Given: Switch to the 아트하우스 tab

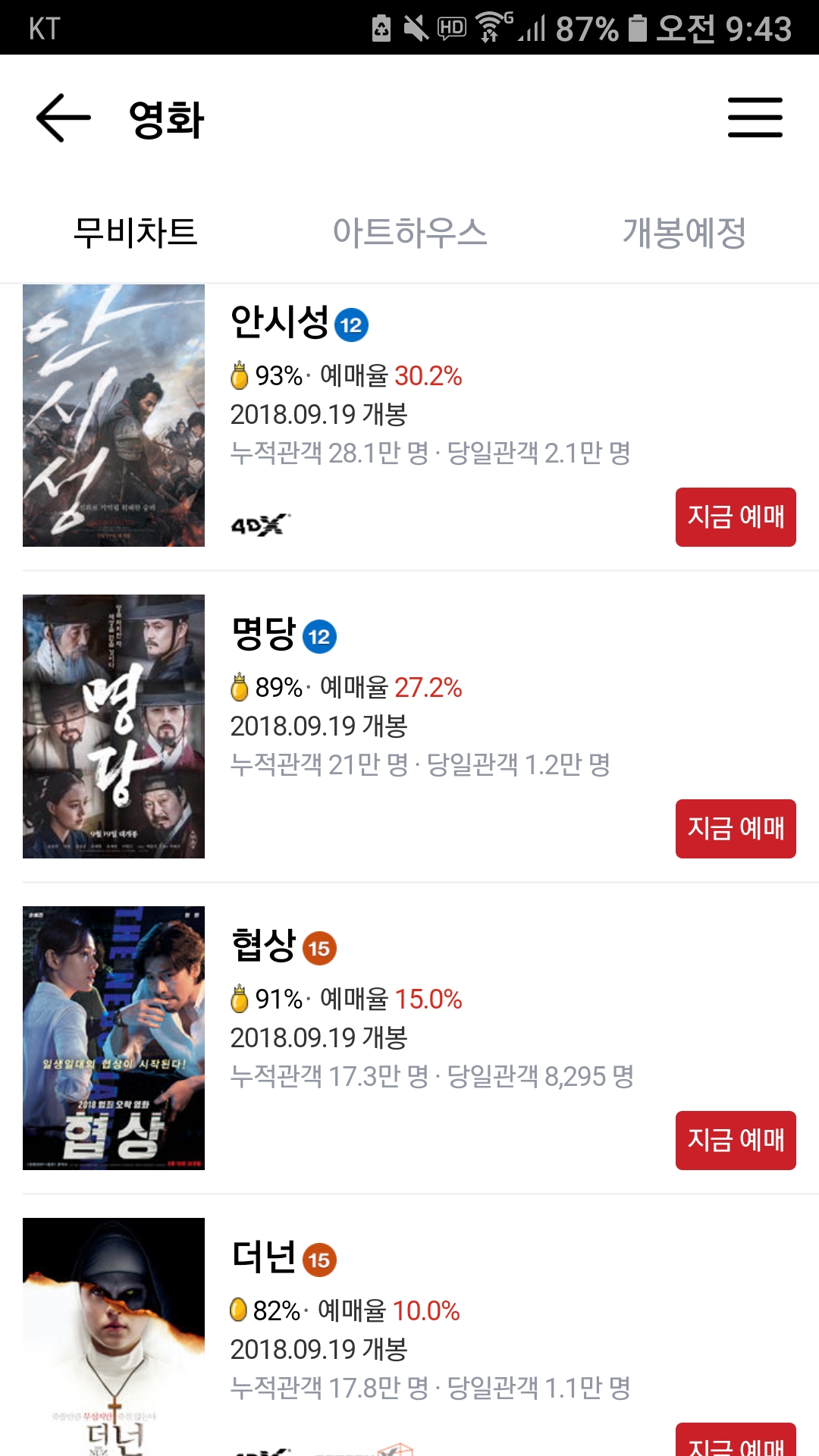Looking at the screenshot, I should tap(409, 232).
